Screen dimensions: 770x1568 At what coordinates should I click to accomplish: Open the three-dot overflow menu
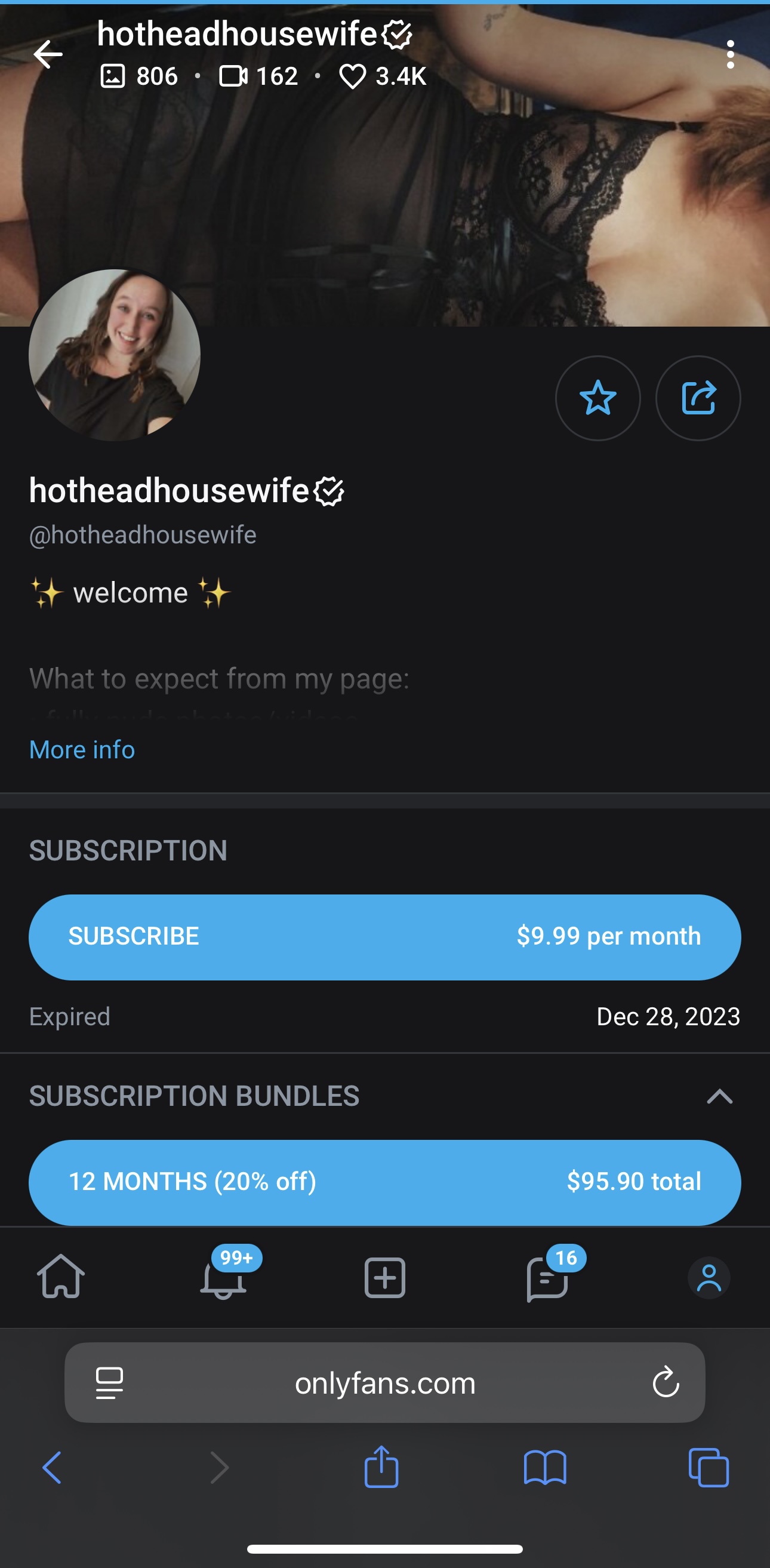pos(730,55)
